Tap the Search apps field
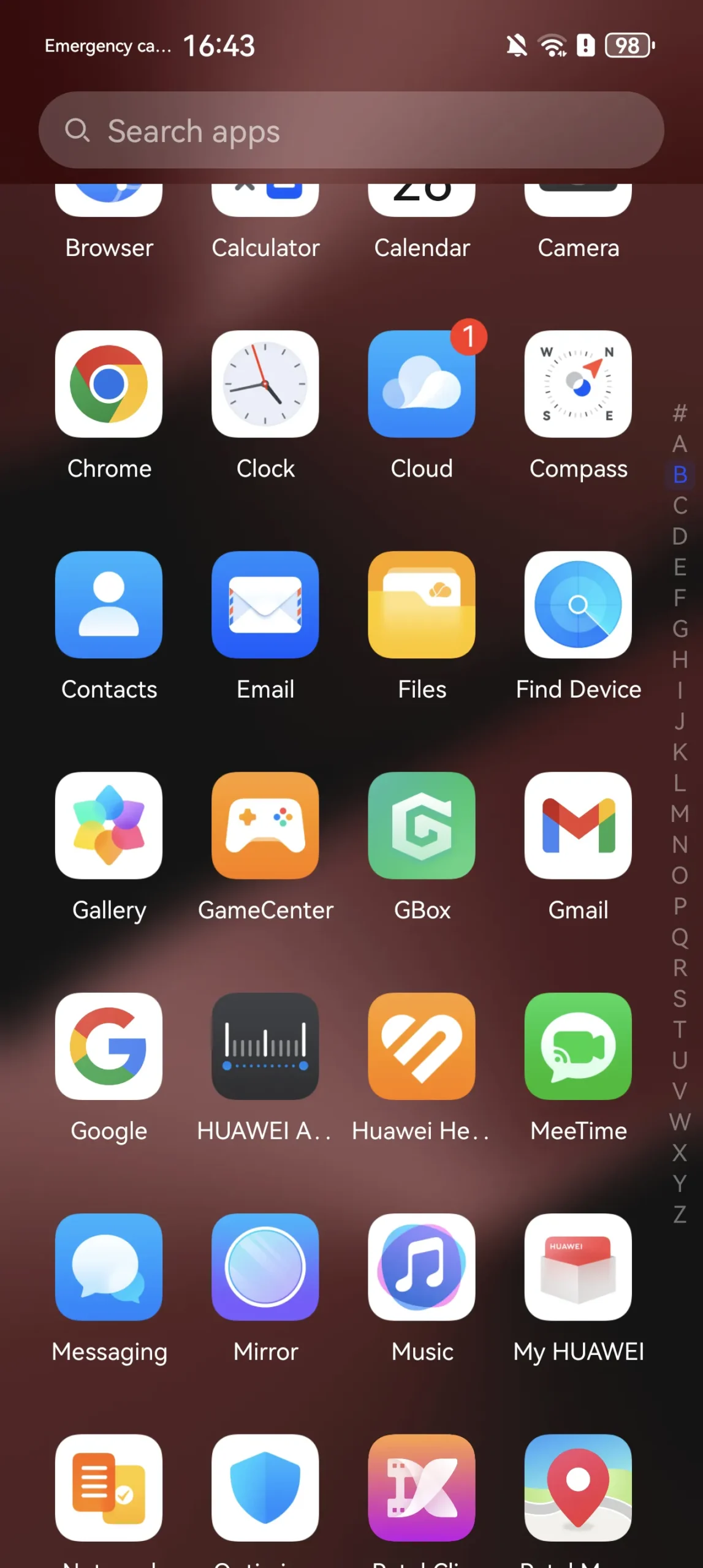 [351, 130]
